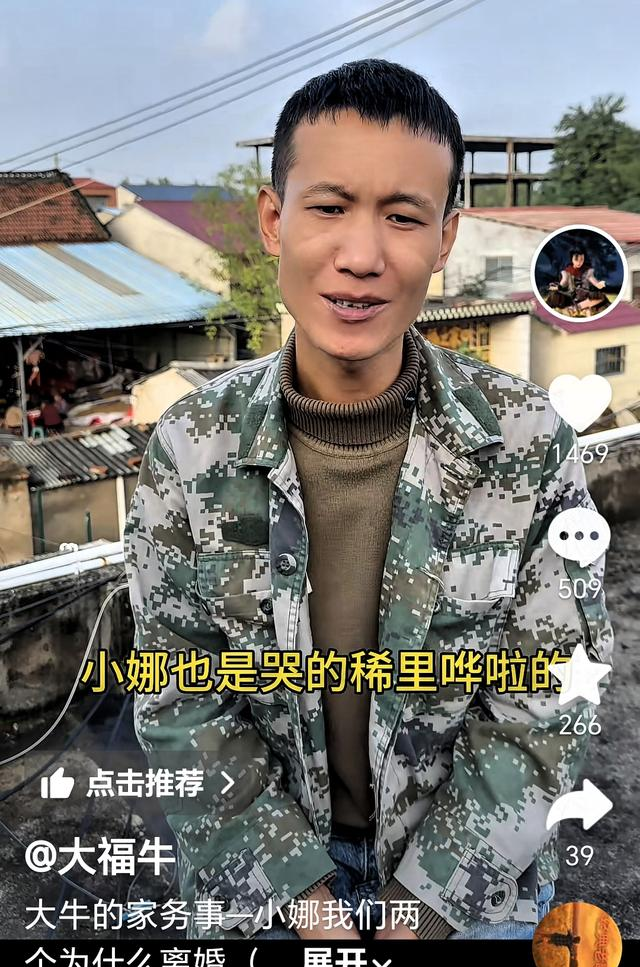Open the comments section
The height and width of the screenshot is (967, 640).
pyautogui.click(x=579, y=537)
